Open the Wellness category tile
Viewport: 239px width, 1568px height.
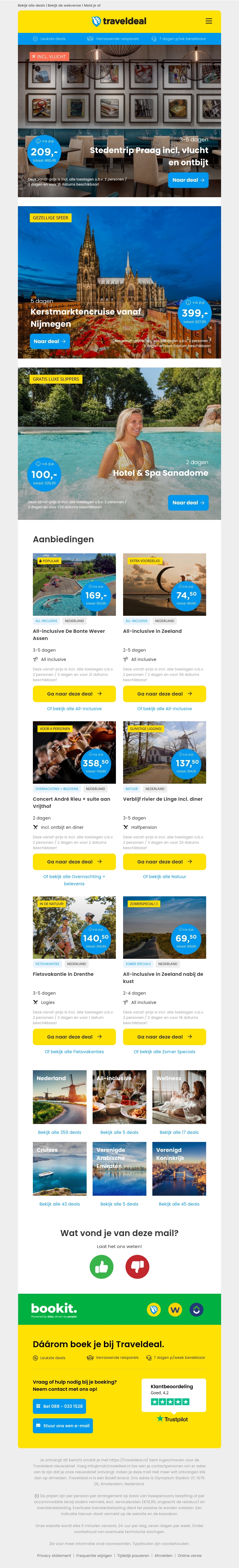pos(179,1097)
